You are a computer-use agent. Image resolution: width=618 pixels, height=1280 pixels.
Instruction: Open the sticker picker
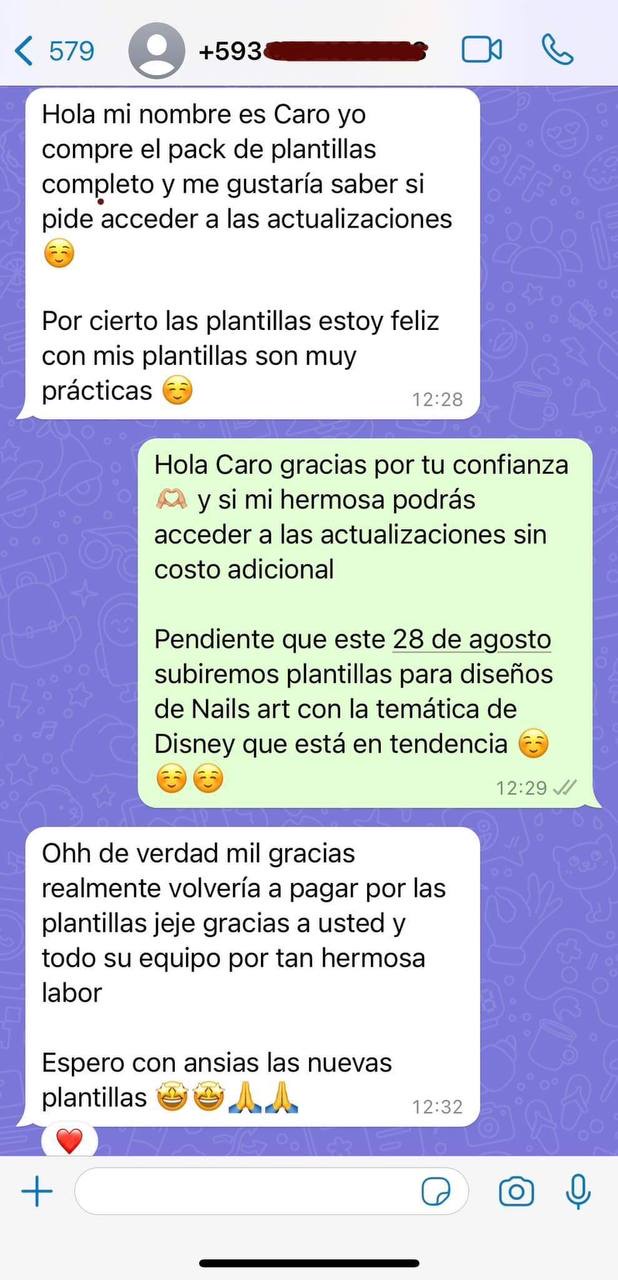tap(436, 1191)
